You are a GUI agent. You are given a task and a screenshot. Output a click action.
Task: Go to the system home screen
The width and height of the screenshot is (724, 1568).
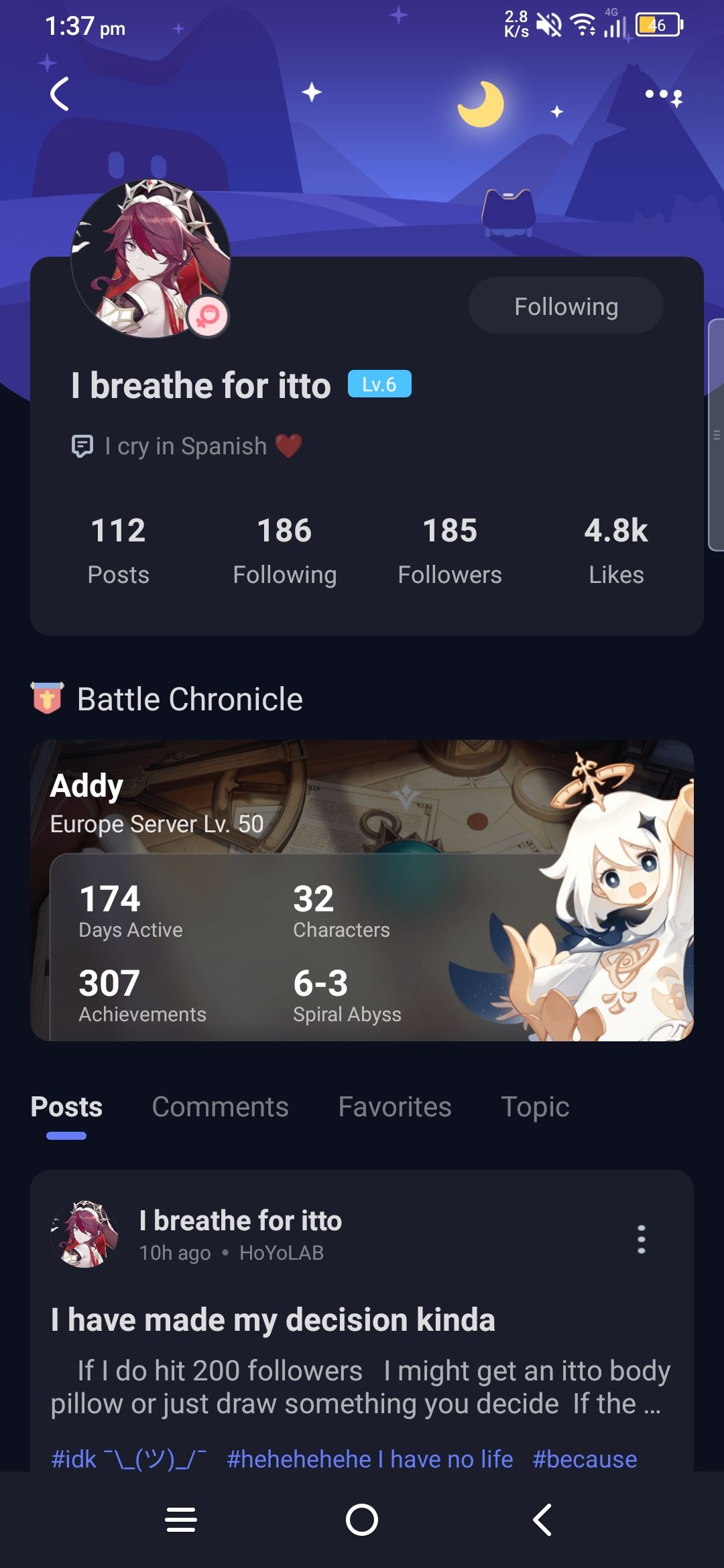tap(362, 1519)
